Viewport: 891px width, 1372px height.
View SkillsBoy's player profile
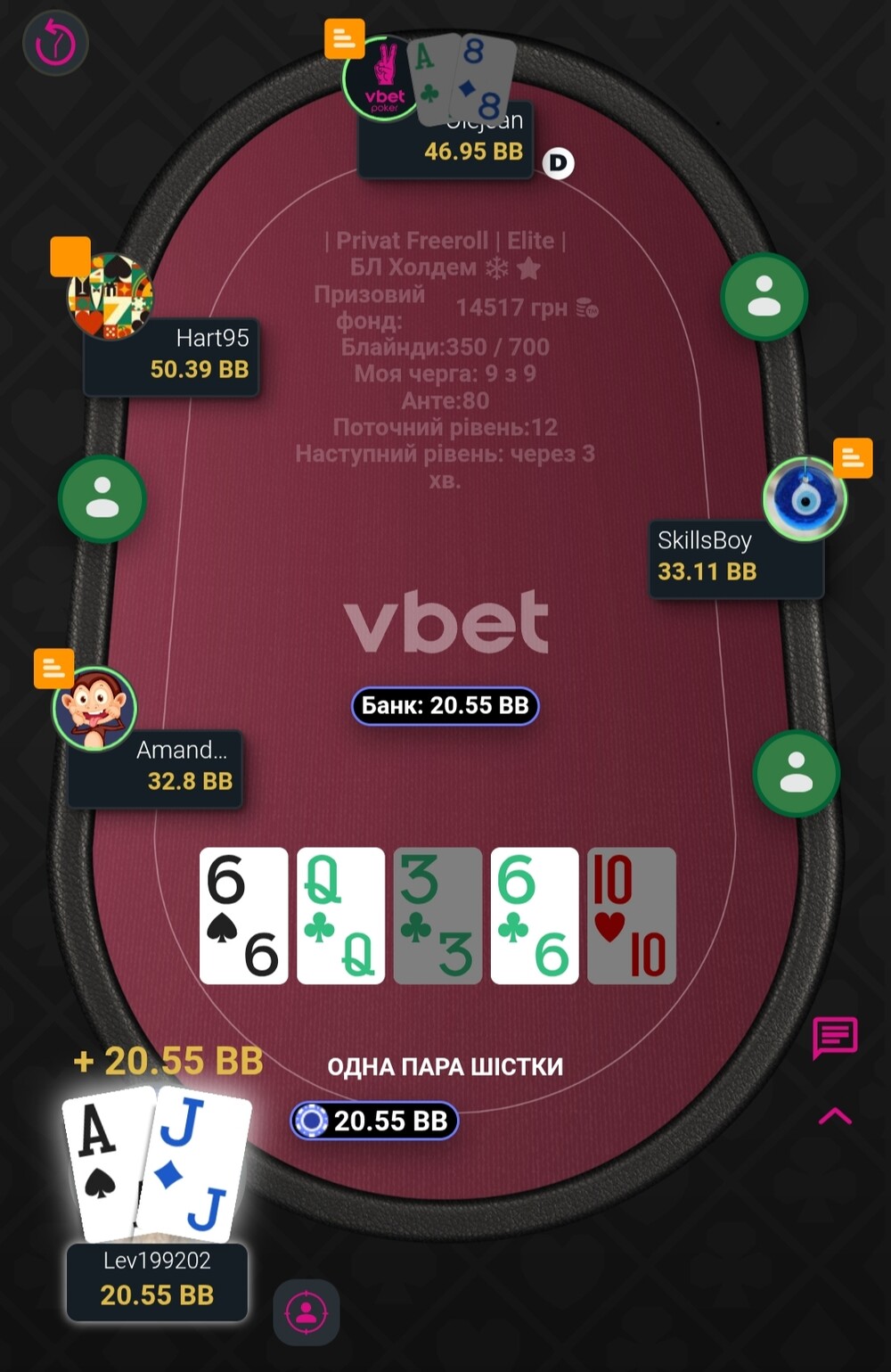coord(804,498)
